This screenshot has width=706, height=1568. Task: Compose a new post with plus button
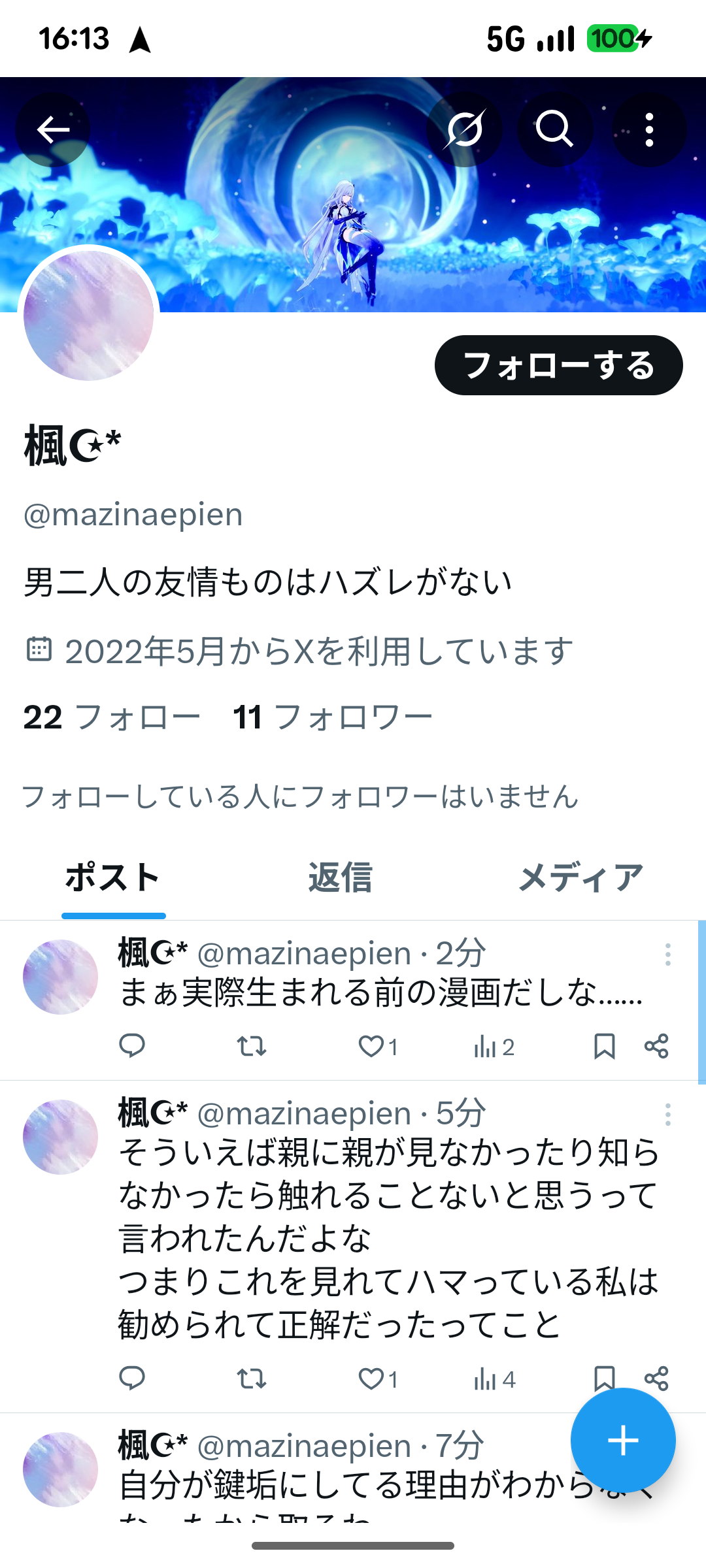(623, 1440)
